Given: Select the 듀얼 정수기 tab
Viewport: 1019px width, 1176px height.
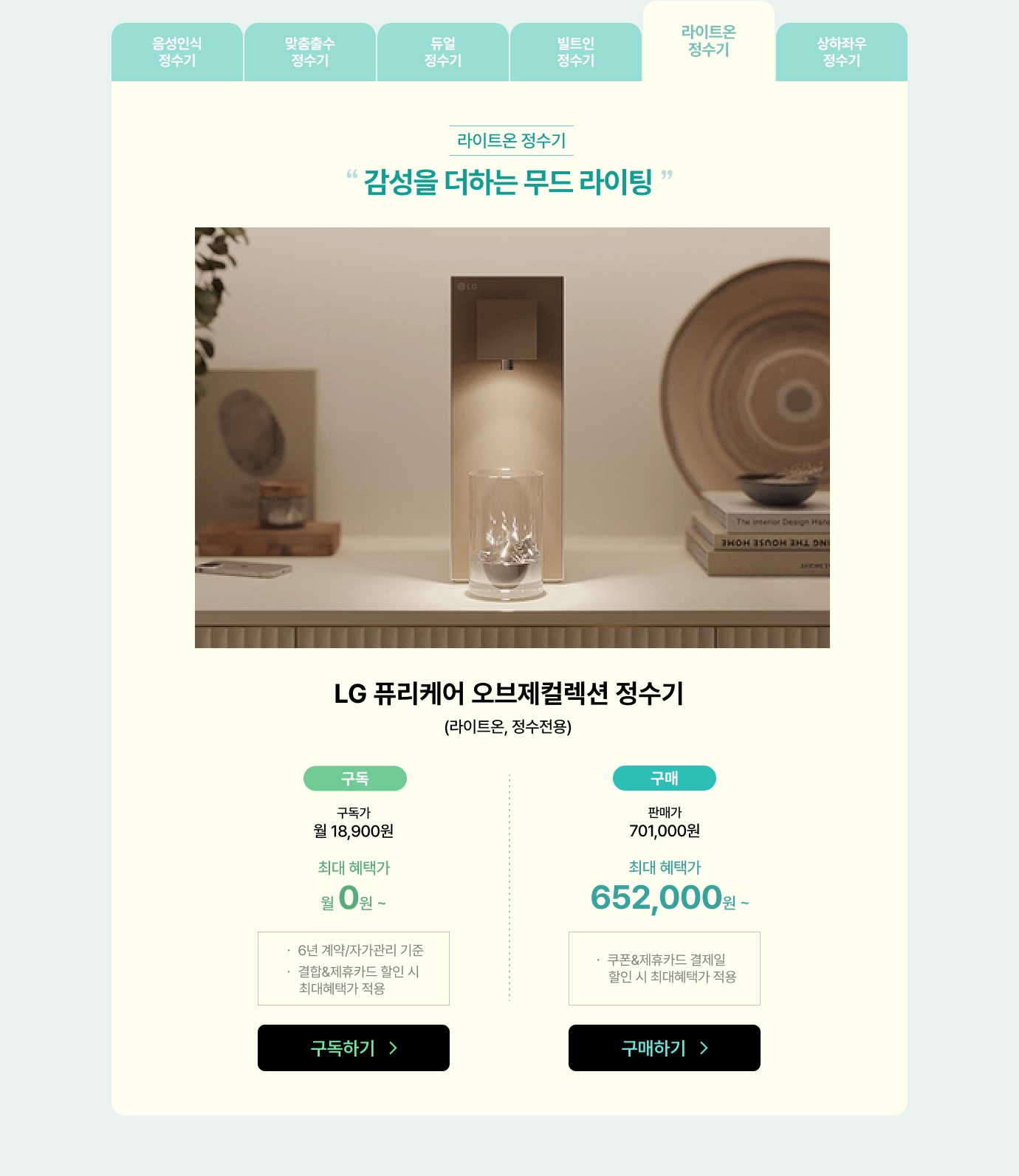Looking at the screenshot, I should click(443, 52).
